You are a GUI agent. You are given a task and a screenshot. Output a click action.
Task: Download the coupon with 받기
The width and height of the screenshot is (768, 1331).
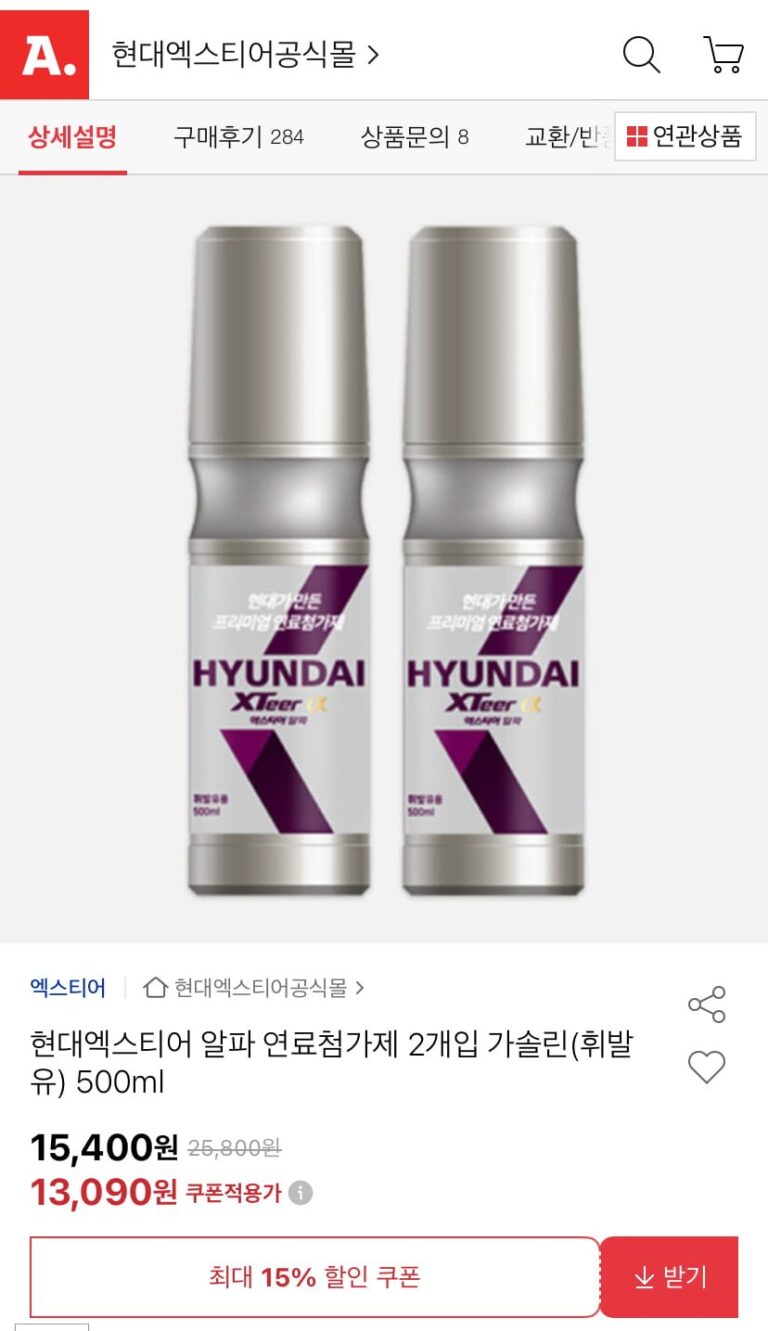pos(670,1277)
